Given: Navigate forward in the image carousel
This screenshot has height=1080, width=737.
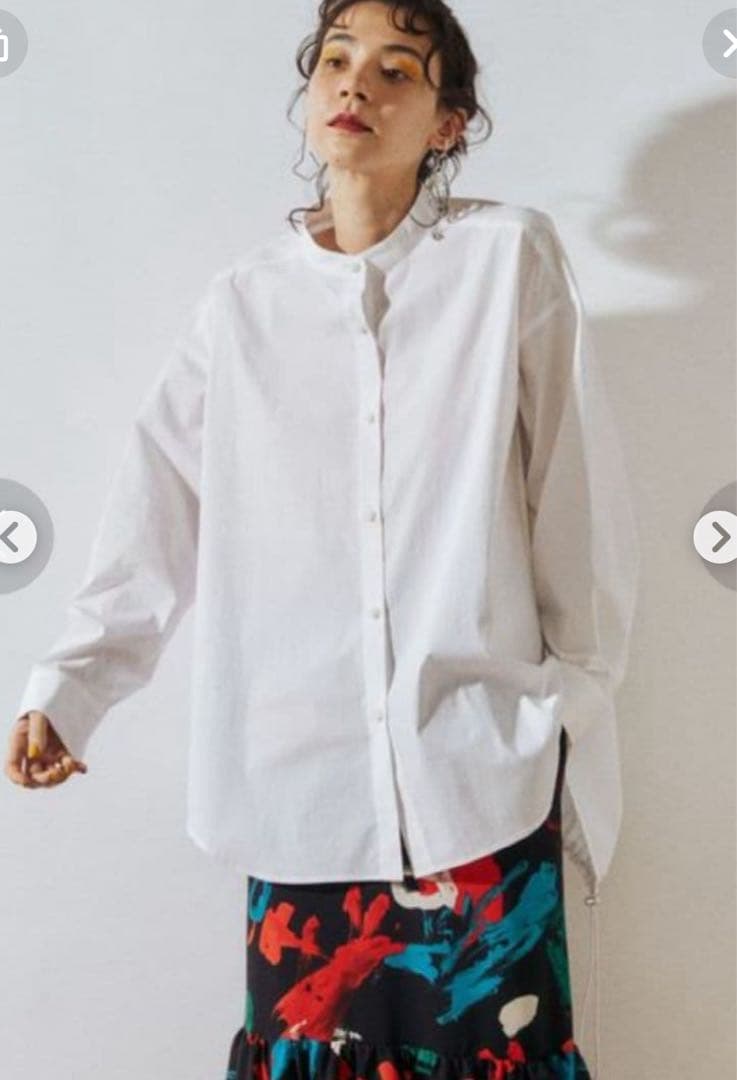Looking at the screenshot, I should click(719, 538).
